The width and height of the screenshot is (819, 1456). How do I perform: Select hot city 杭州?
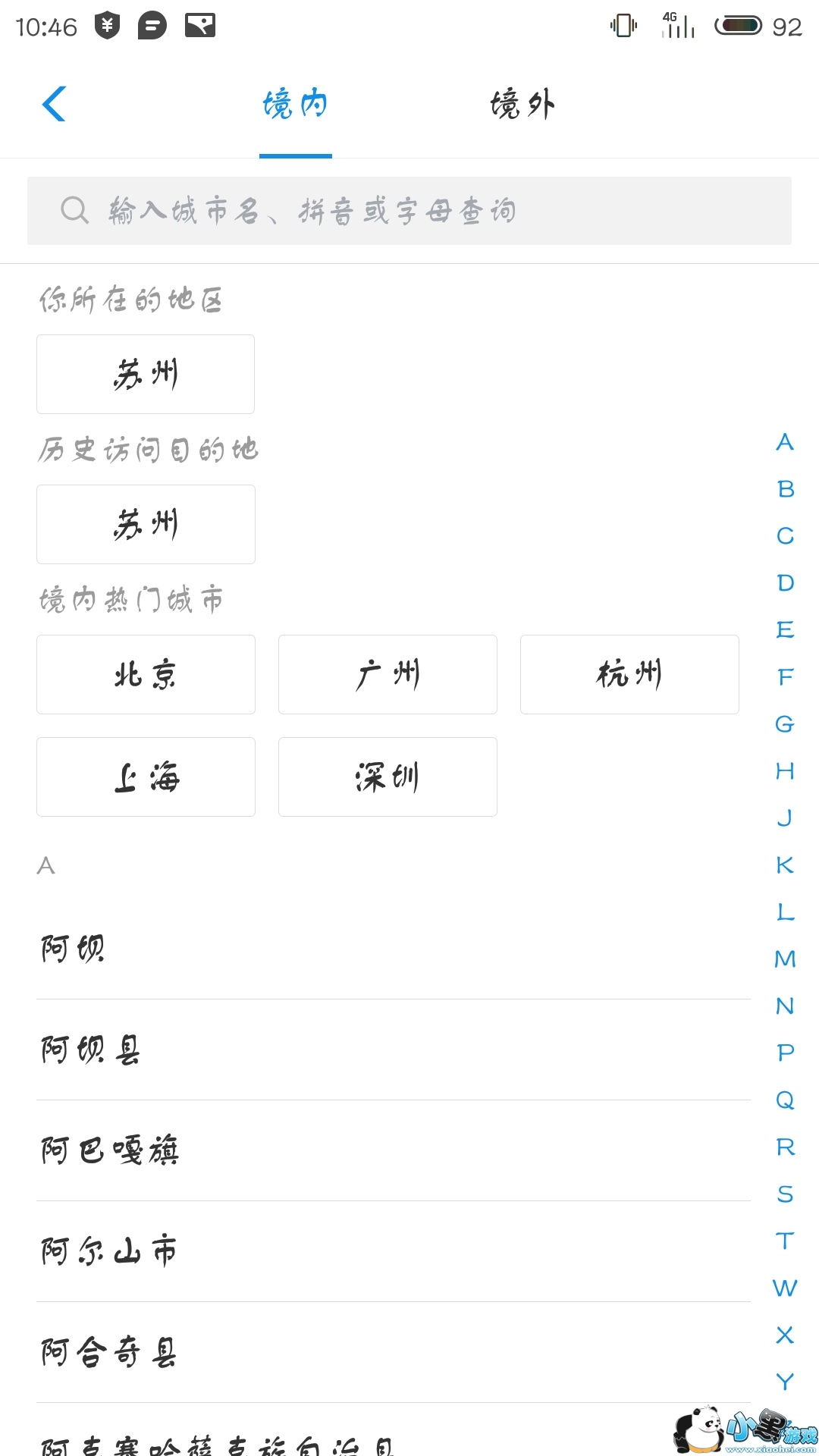pyautogui.click(x=629, y=674)
